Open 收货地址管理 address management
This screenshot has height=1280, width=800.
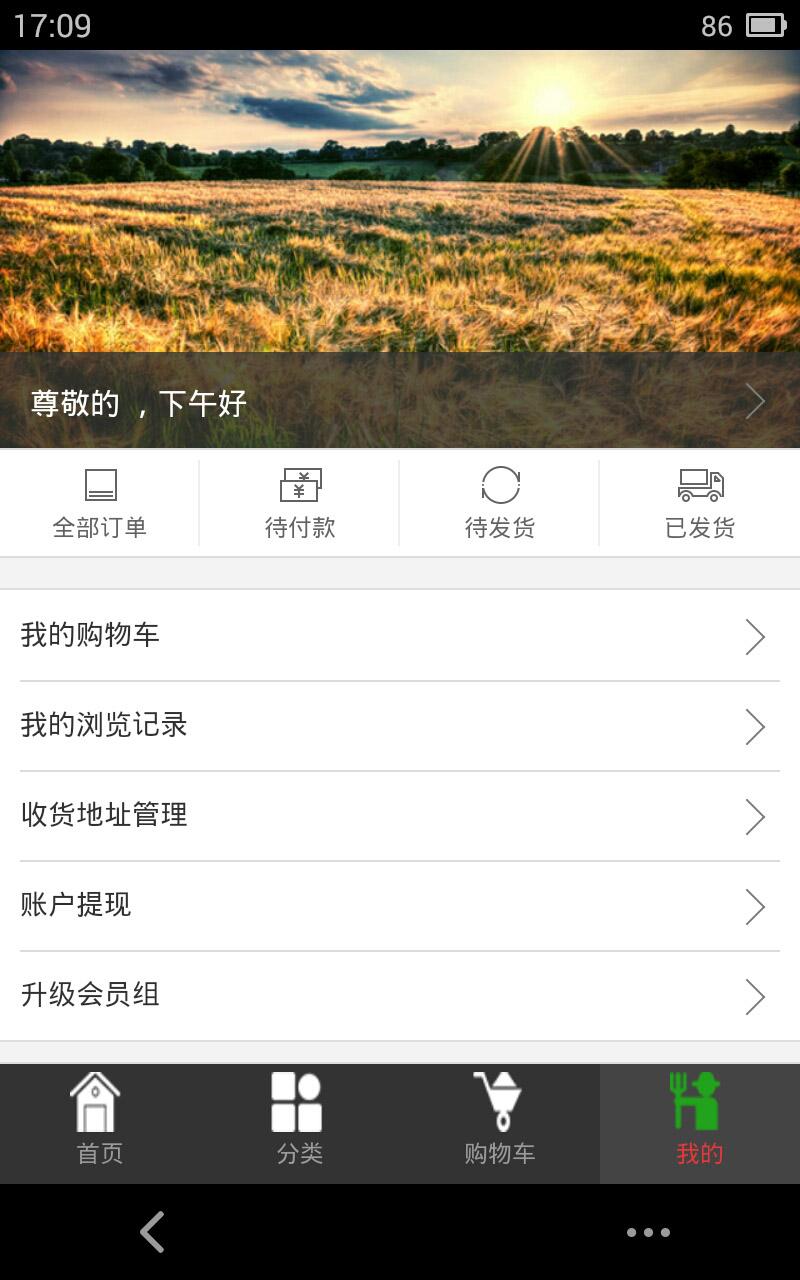[x=400, y=816]
